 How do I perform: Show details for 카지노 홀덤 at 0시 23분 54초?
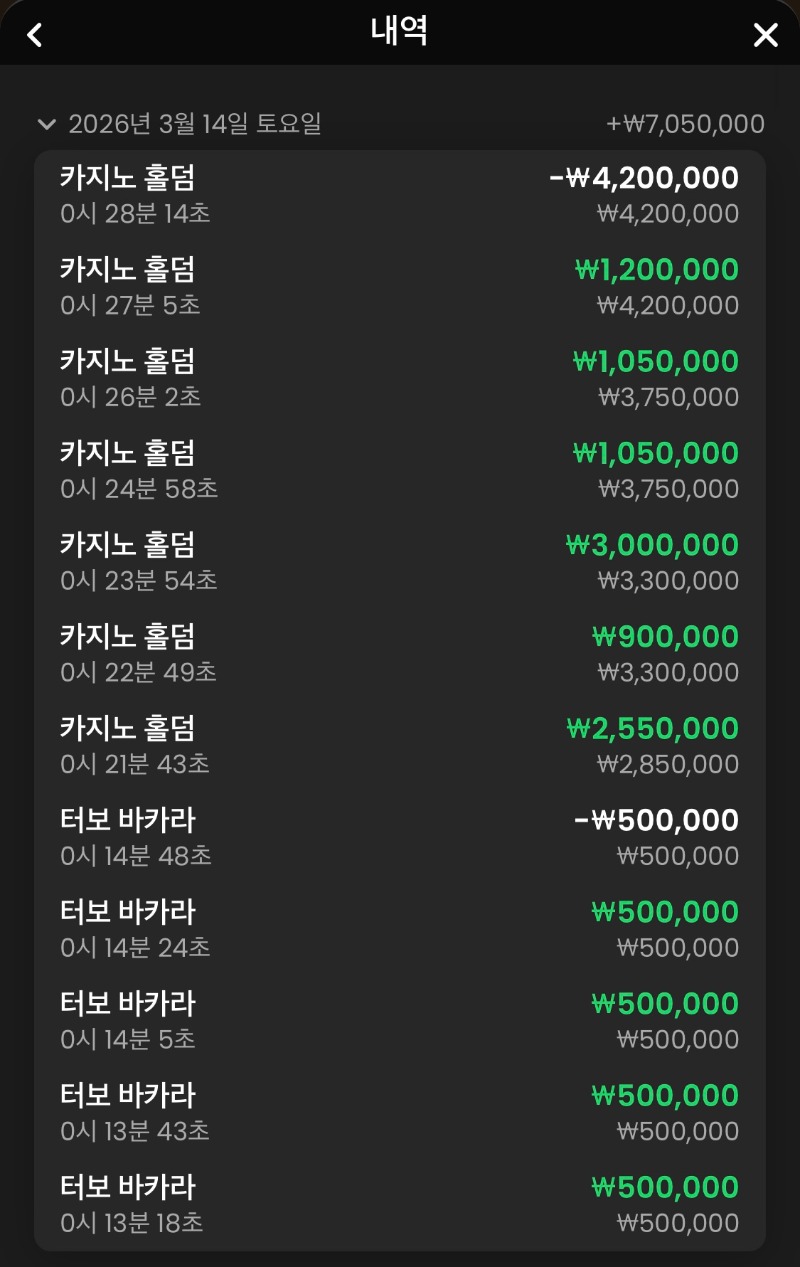click(x=400, y=562)
